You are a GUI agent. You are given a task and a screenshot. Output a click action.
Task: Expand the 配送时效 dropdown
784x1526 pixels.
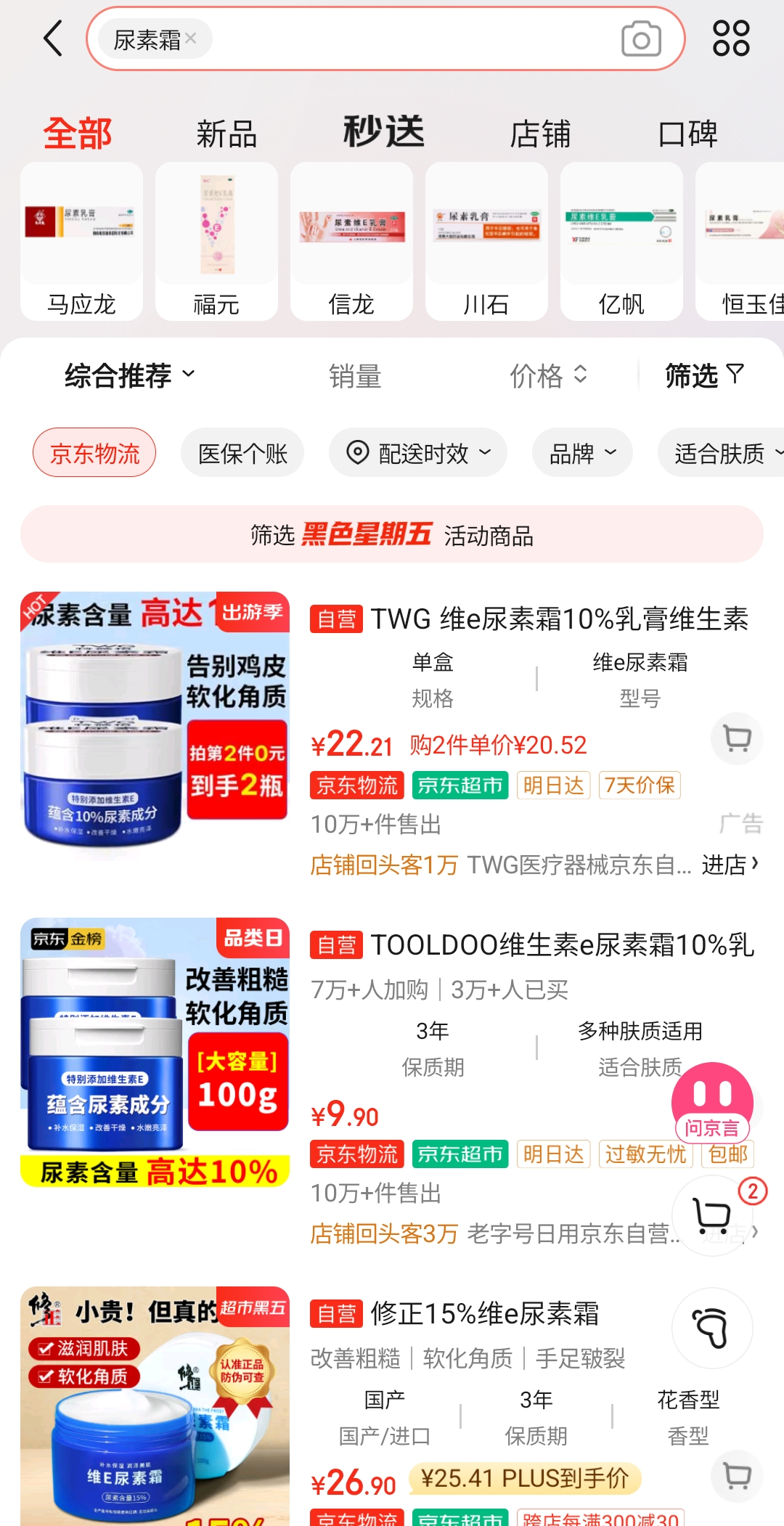tap(418, 453)
